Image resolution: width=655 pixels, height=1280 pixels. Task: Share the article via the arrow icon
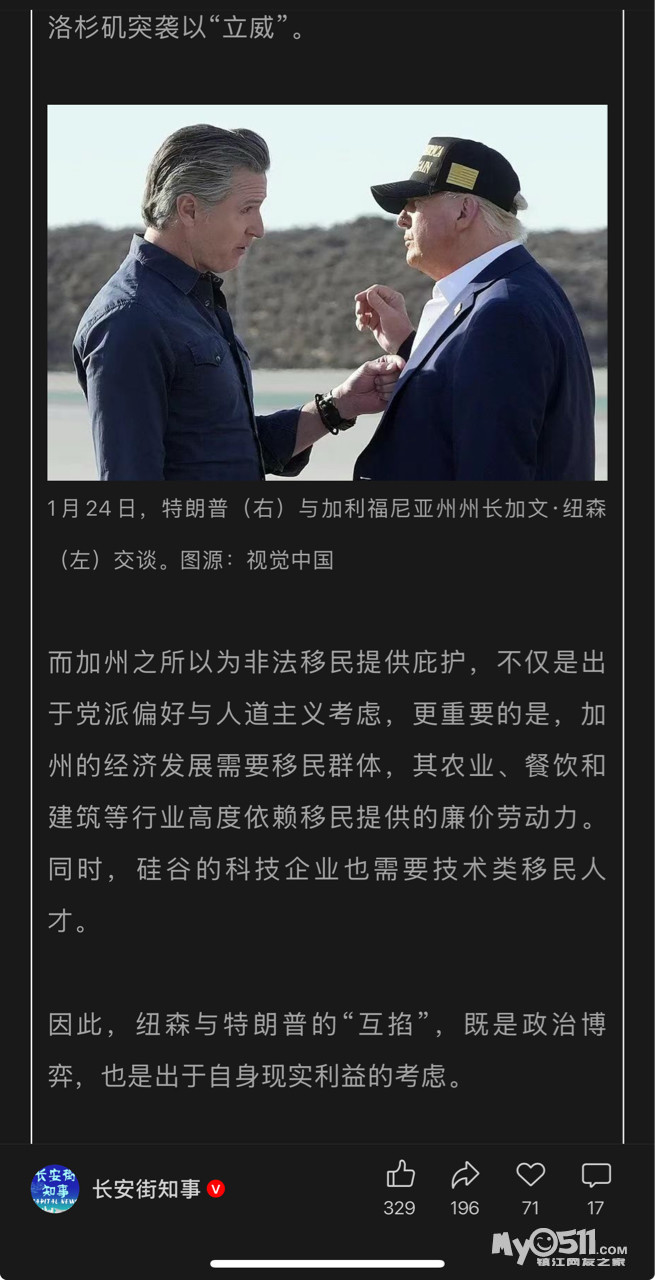[465, 1175]
